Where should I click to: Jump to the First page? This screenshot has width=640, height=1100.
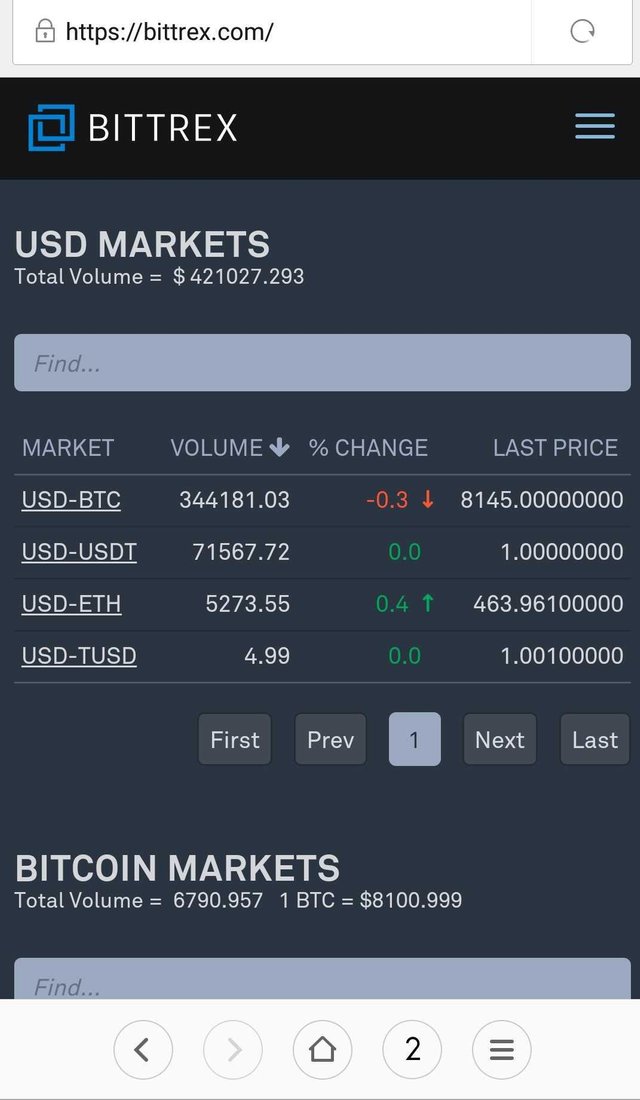coord(235,740)
